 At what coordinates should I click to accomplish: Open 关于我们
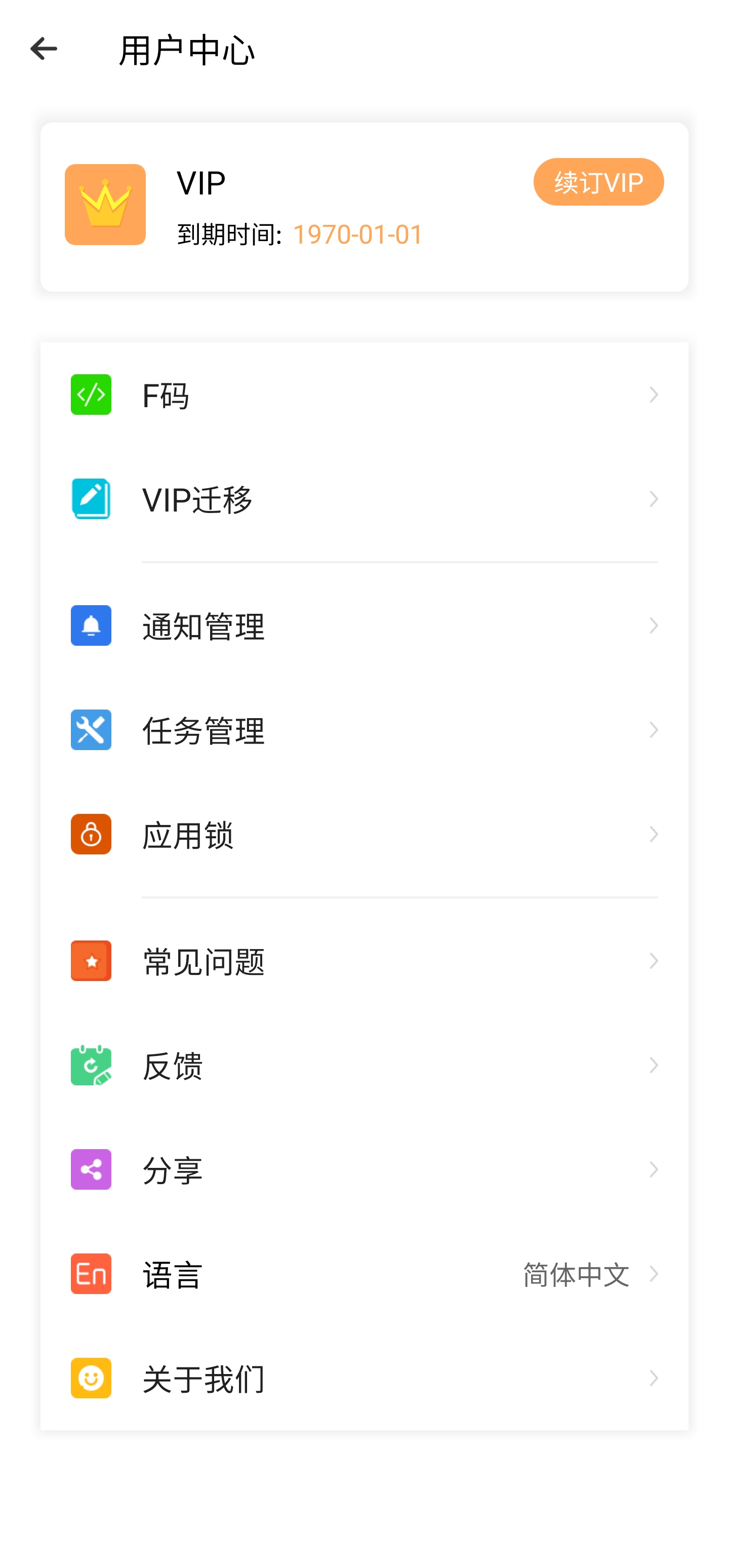click(364, 1378)
